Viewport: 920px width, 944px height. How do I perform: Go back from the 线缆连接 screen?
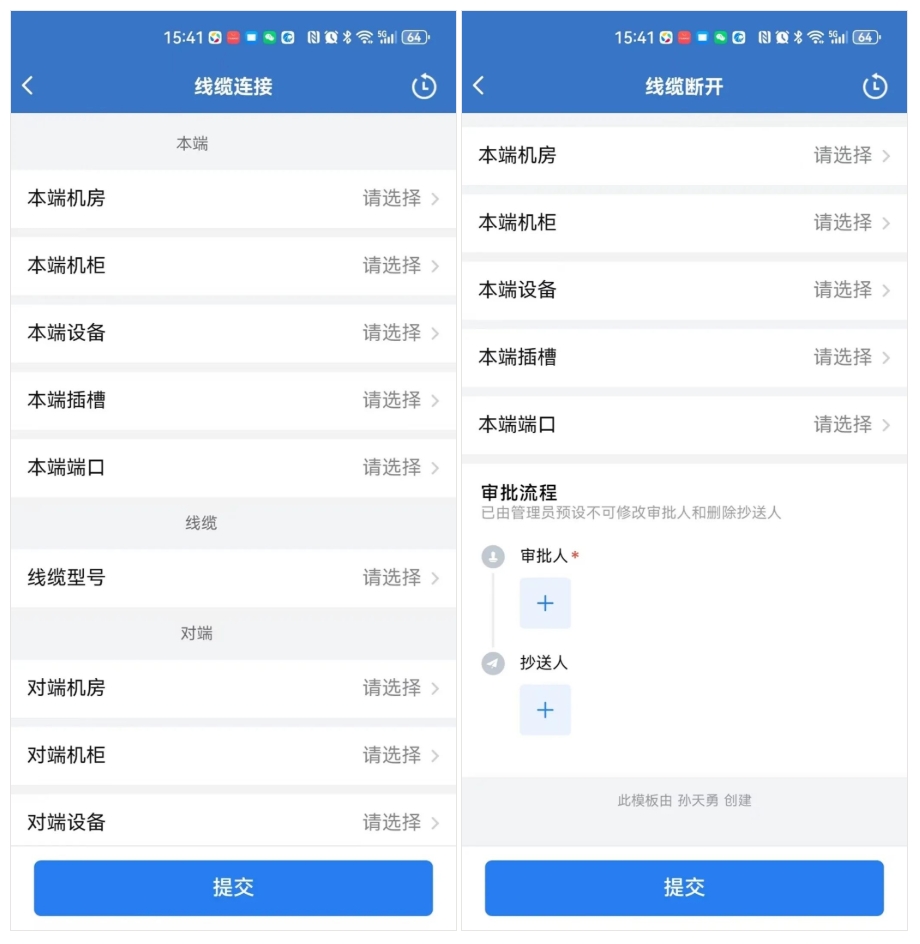coord(28,86)
